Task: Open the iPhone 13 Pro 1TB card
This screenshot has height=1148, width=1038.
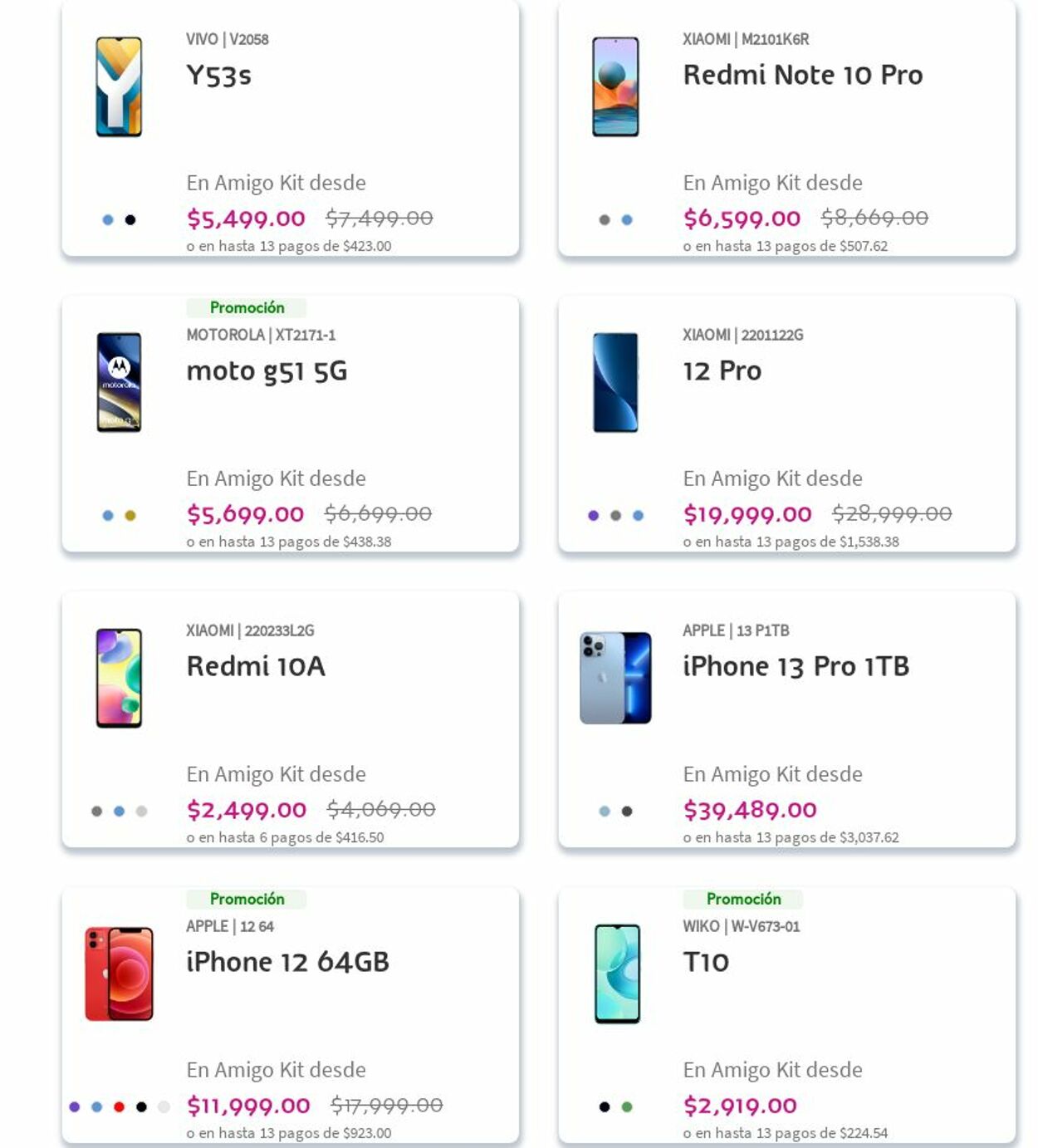Action: pos(796,667)
